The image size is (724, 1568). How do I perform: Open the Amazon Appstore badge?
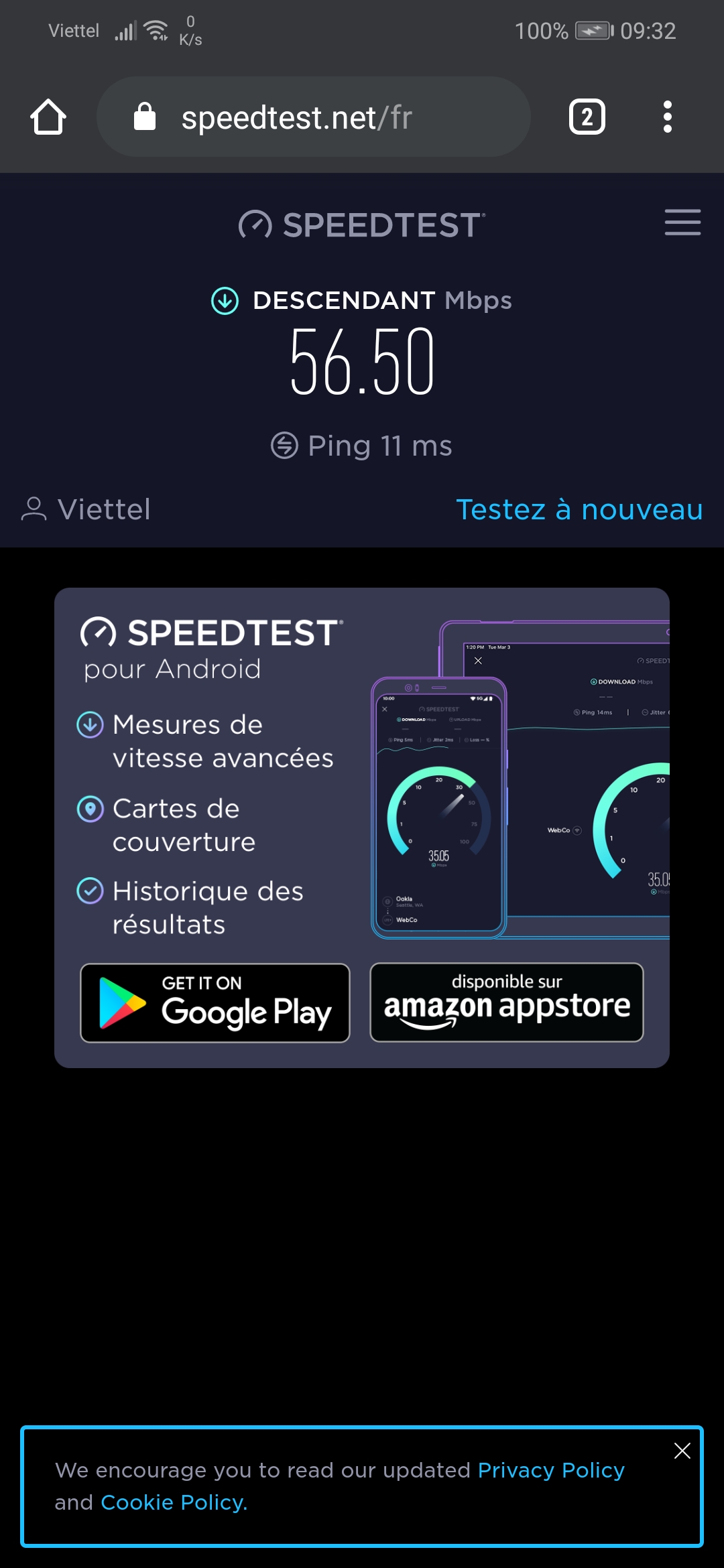(x=507, y=1003)
